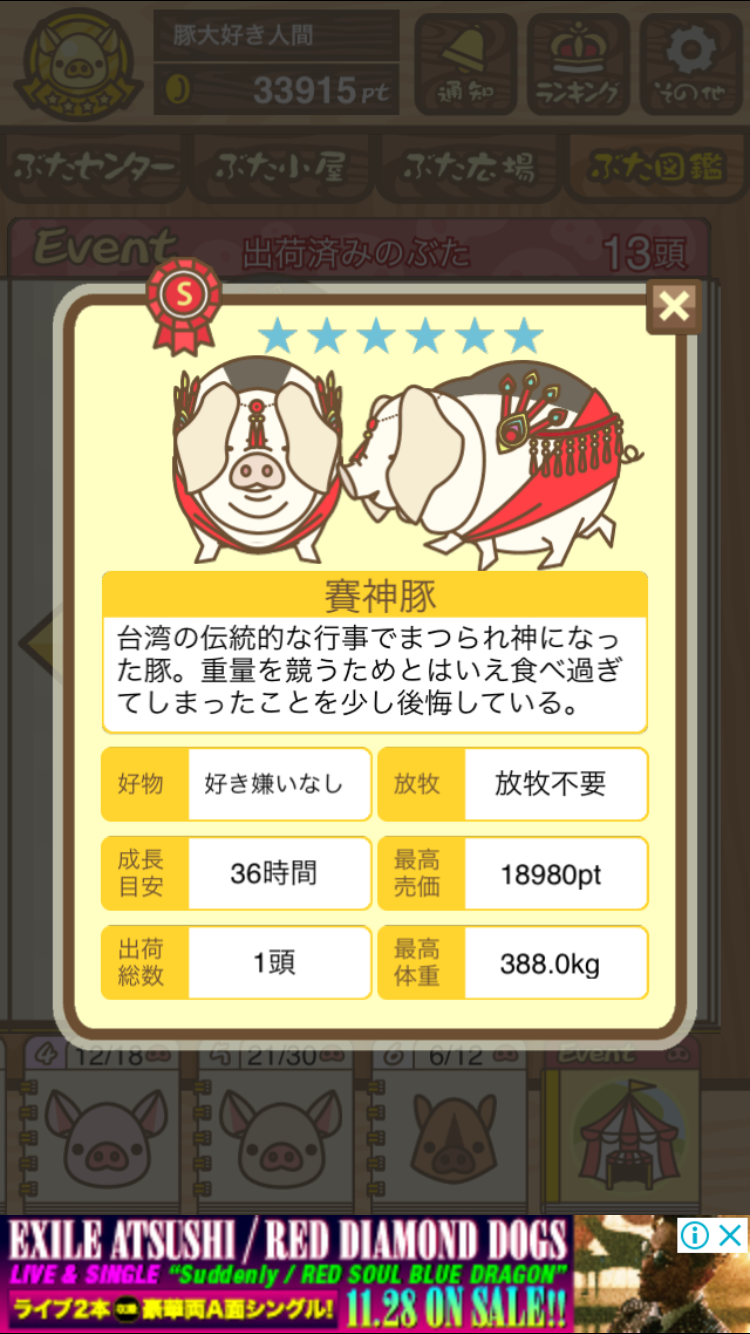This screenshot has width=750, height=1334.
Task: Open the 通知 notifications bell
Action: tap(465, 63)
